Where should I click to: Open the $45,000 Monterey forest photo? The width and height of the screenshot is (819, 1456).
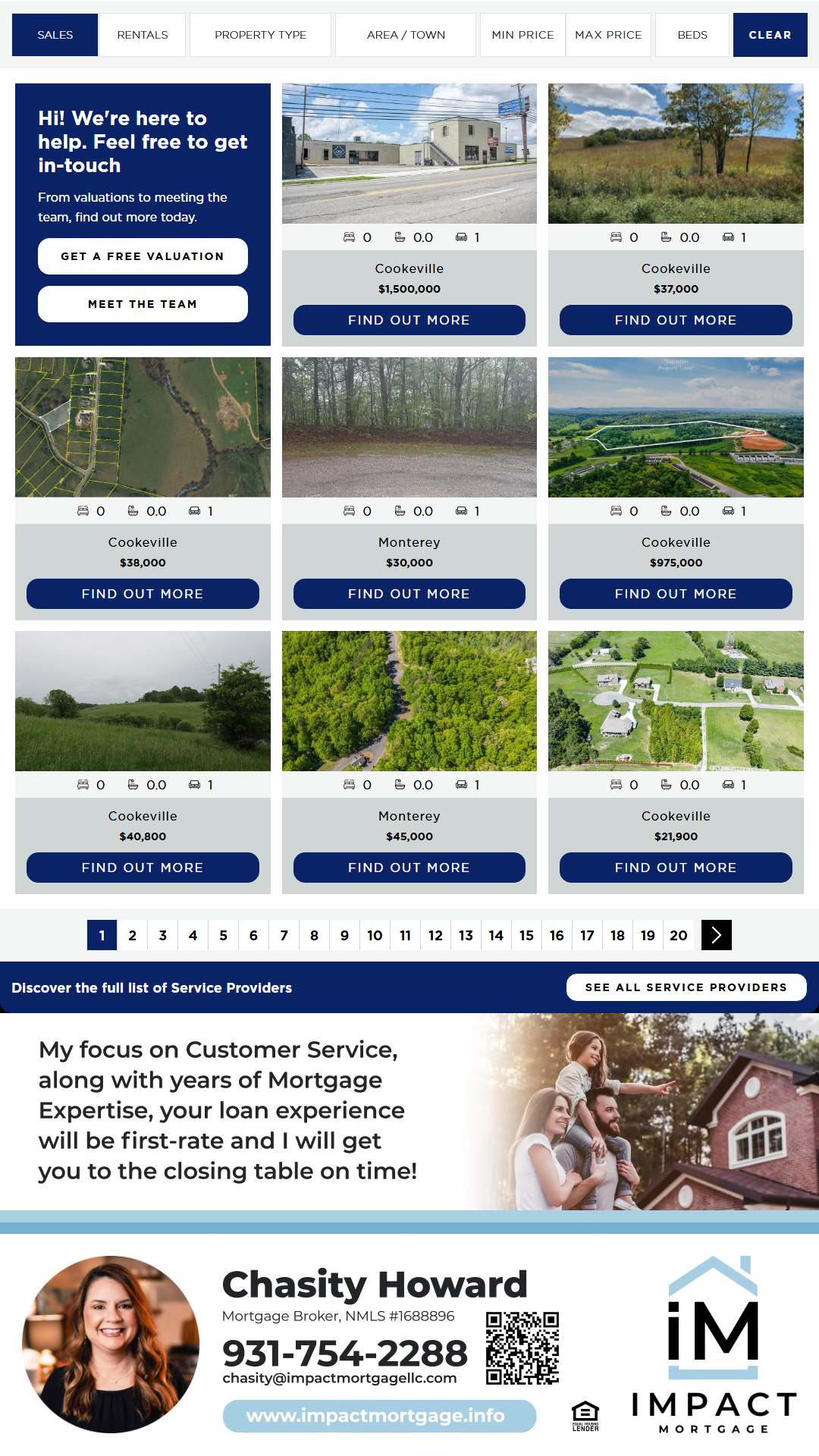(x=409, y=701)
